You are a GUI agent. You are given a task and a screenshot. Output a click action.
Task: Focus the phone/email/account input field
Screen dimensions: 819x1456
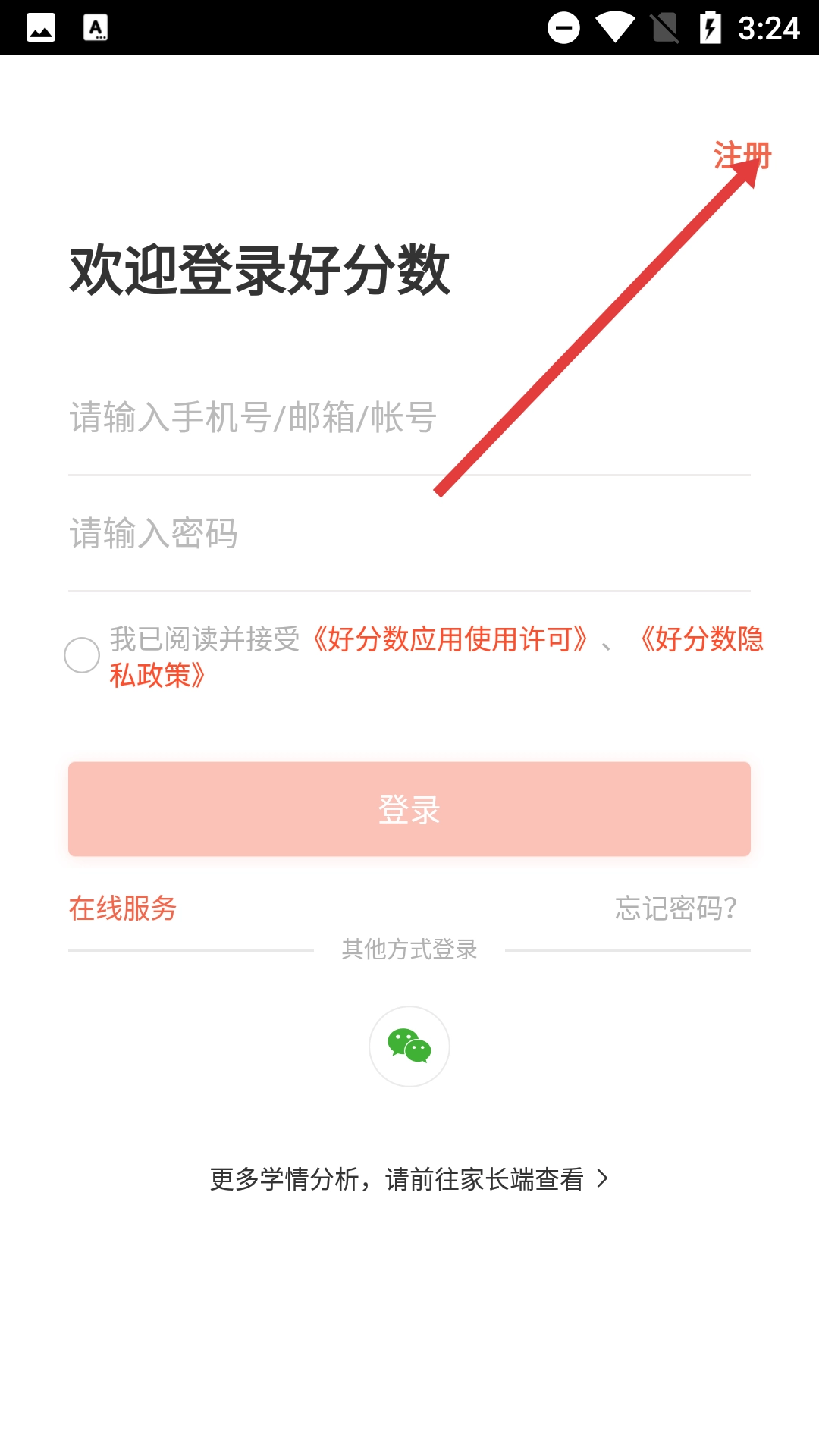tap(409, 418)
